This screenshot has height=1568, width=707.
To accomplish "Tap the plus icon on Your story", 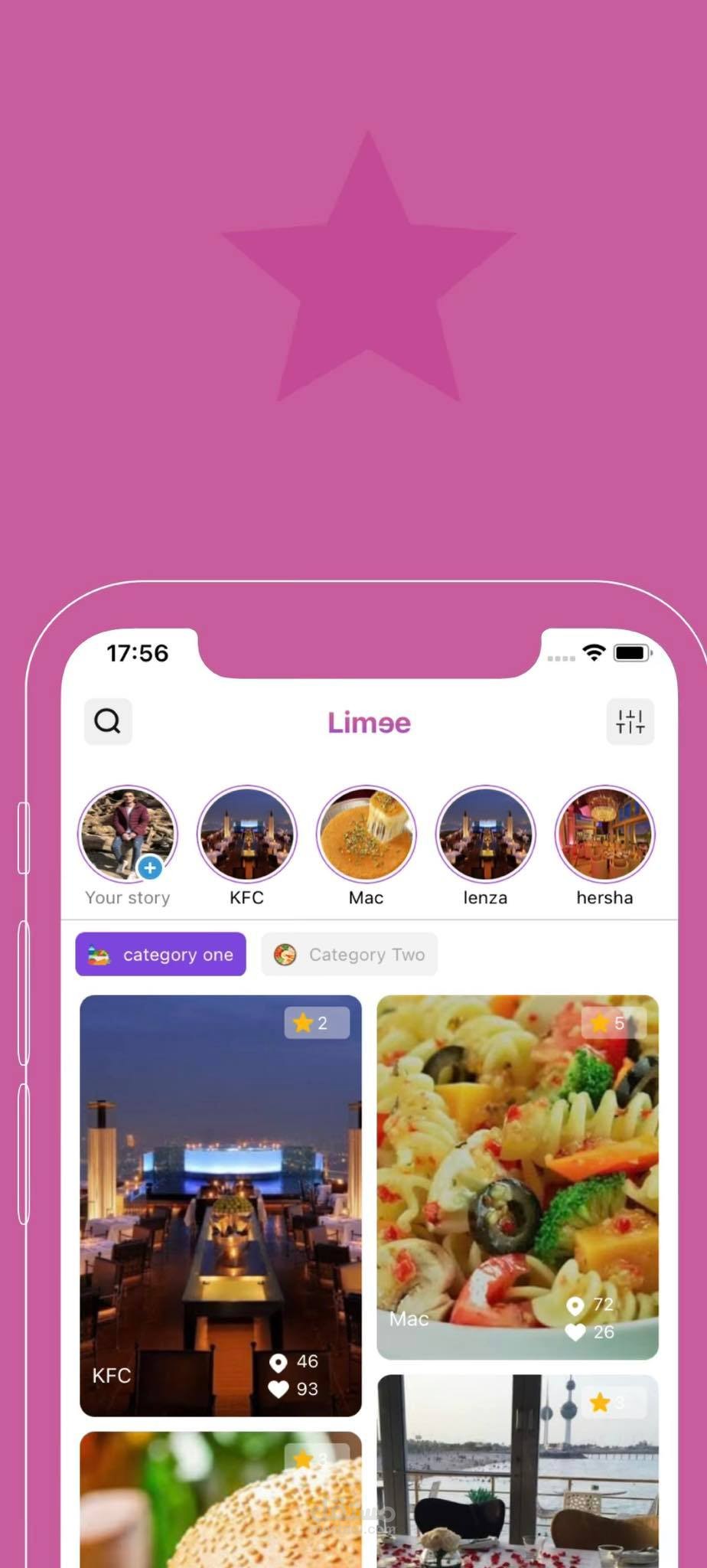I will [150, 869].
